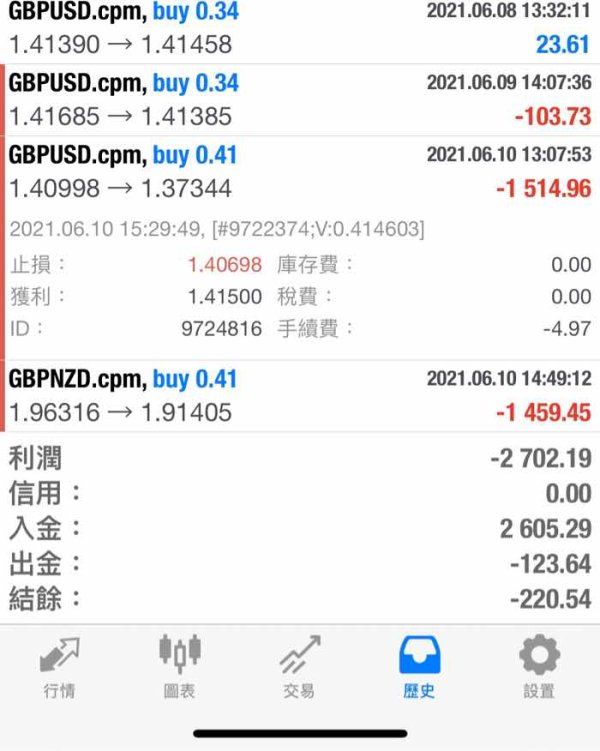The image size is (600, 751).
Task: Switch to the 行情 quotes tab
Action: click(60, 667)
